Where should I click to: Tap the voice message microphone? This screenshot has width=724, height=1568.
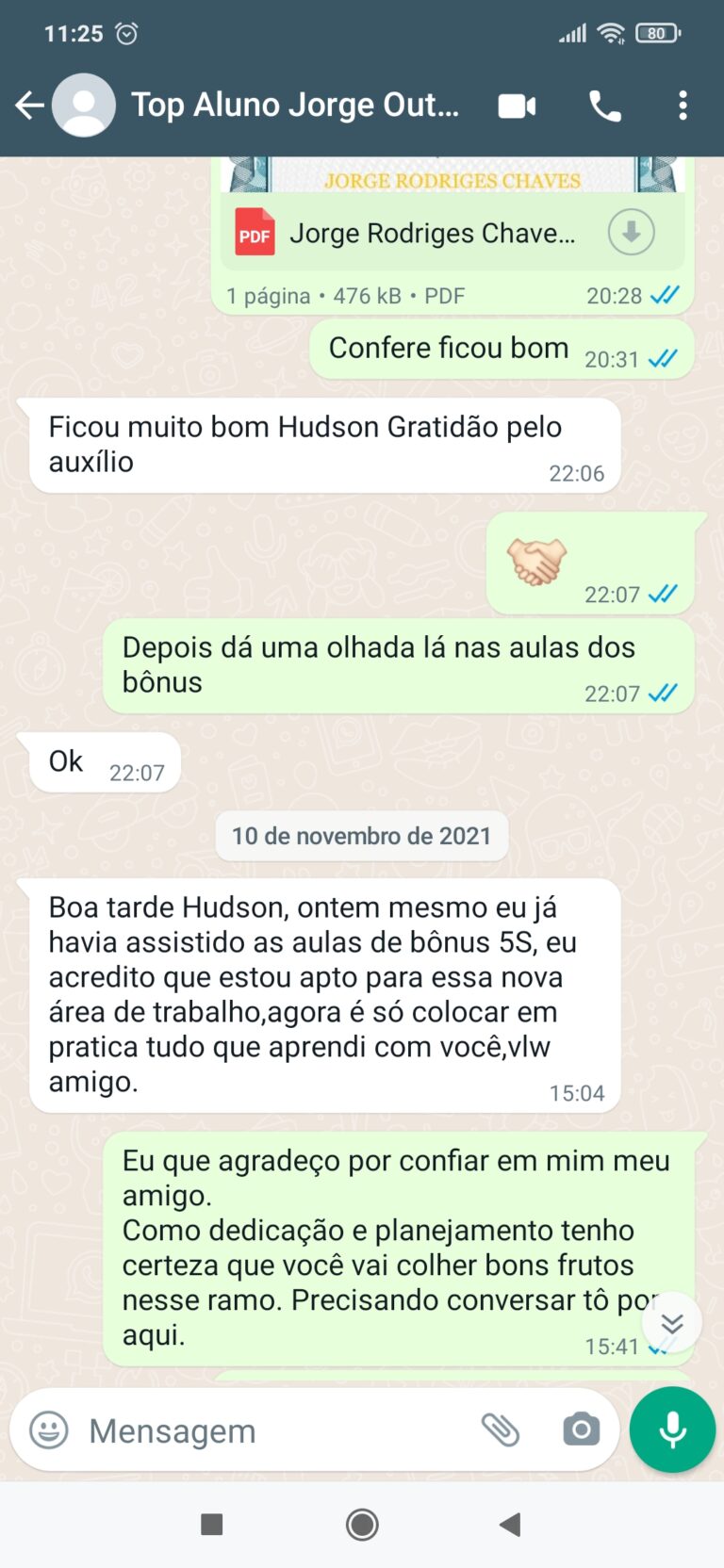point(672,1429)
